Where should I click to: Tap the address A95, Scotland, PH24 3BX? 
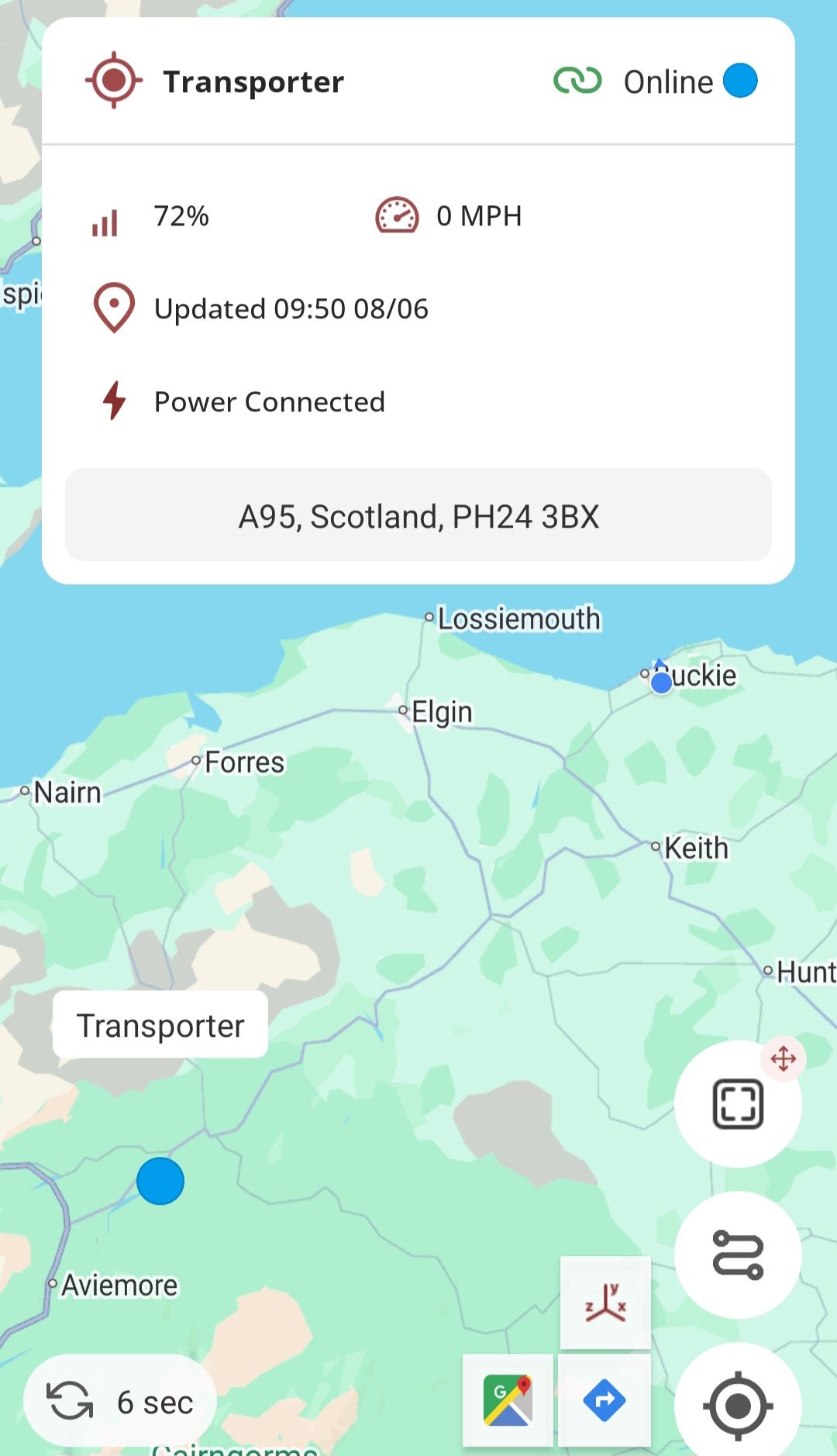(418, 515)
